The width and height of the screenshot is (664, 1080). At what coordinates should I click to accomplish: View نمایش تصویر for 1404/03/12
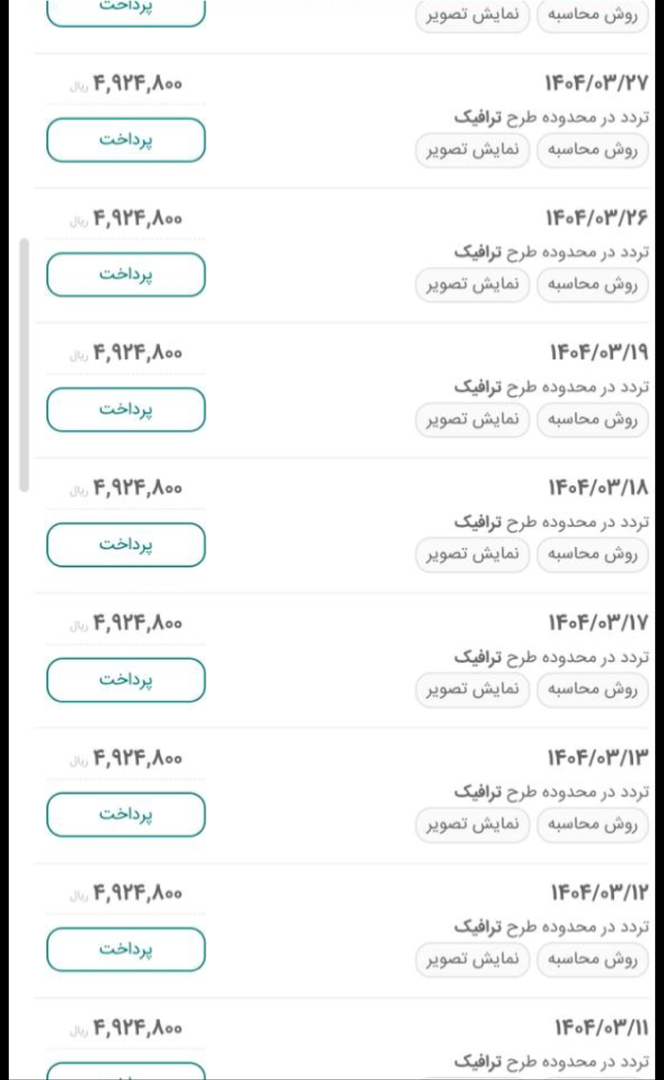coord(473,960)
